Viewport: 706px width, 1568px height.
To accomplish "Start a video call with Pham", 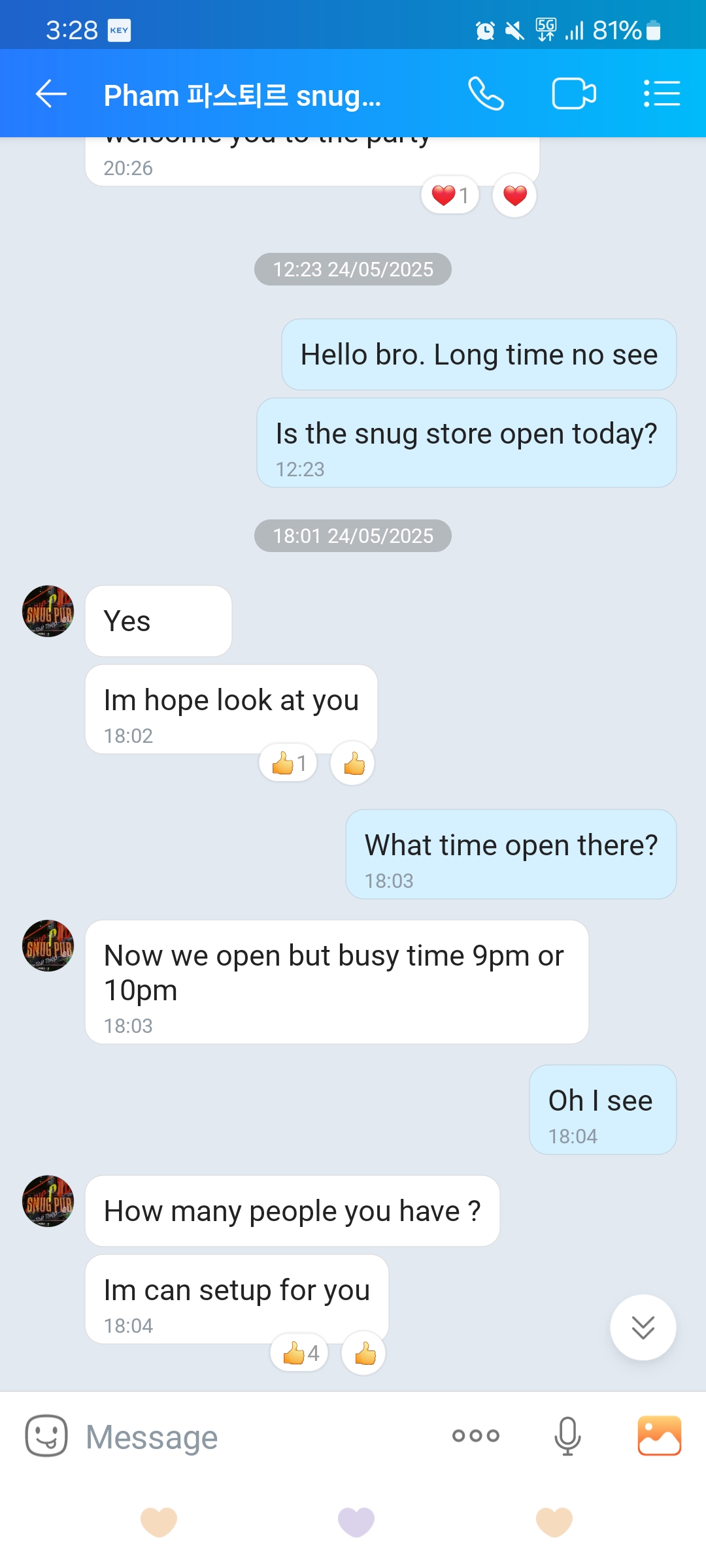I will tap(573, 94).
